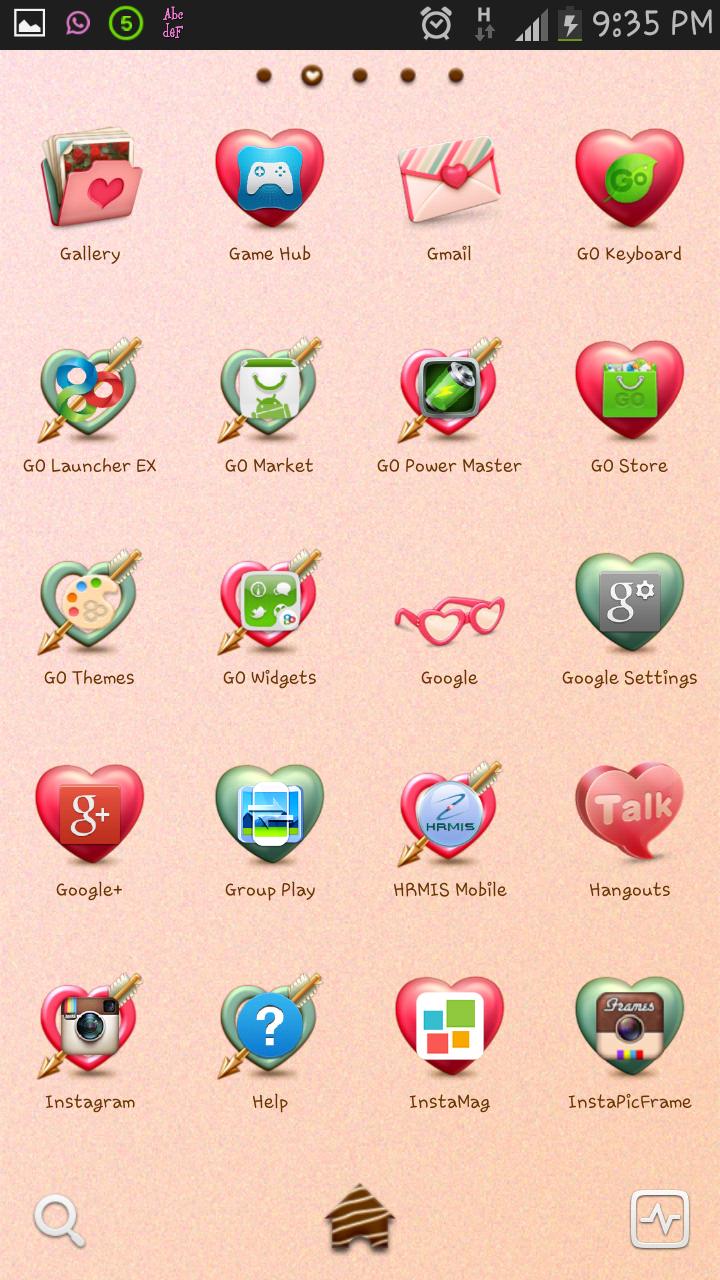Screen dimensions: 720x1280
Task: Open the GO Store app
Action: click(629, 392)
